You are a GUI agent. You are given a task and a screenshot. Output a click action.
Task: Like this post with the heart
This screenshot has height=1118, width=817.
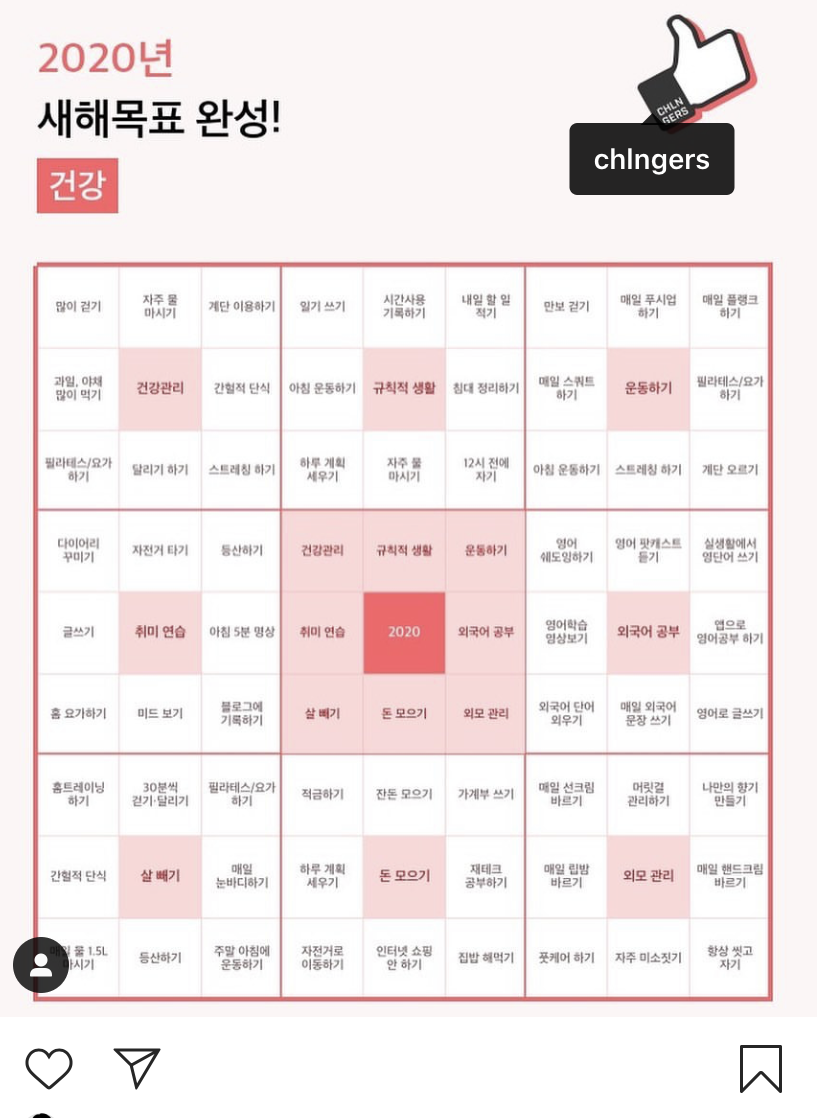48,1067
